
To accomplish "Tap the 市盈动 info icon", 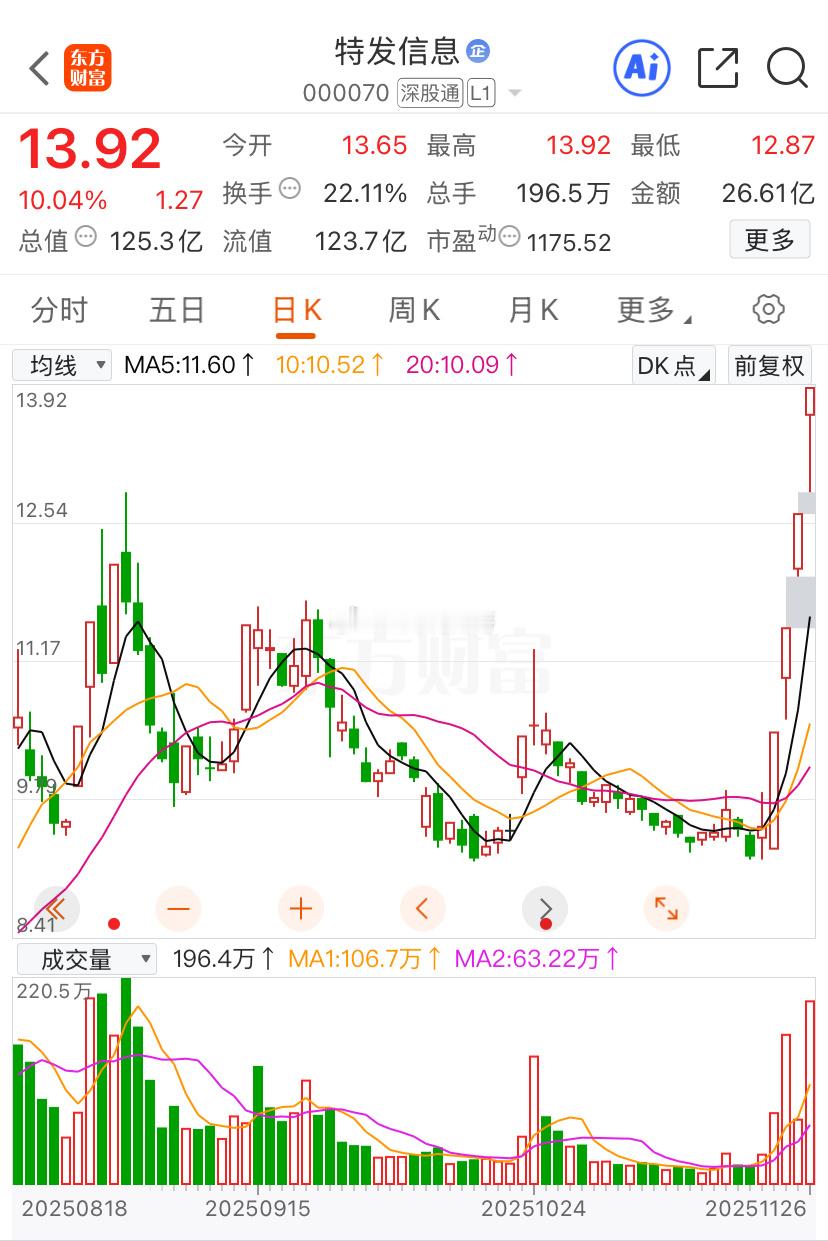I will click(509, 237).
